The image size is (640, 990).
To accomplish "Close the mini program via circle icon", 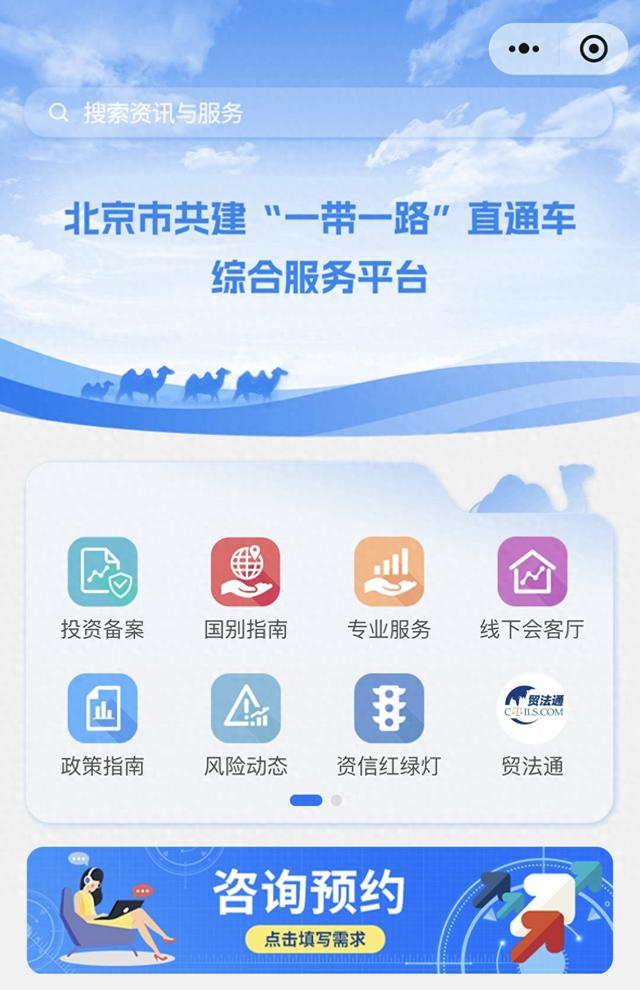I will (x=593, y=48).
